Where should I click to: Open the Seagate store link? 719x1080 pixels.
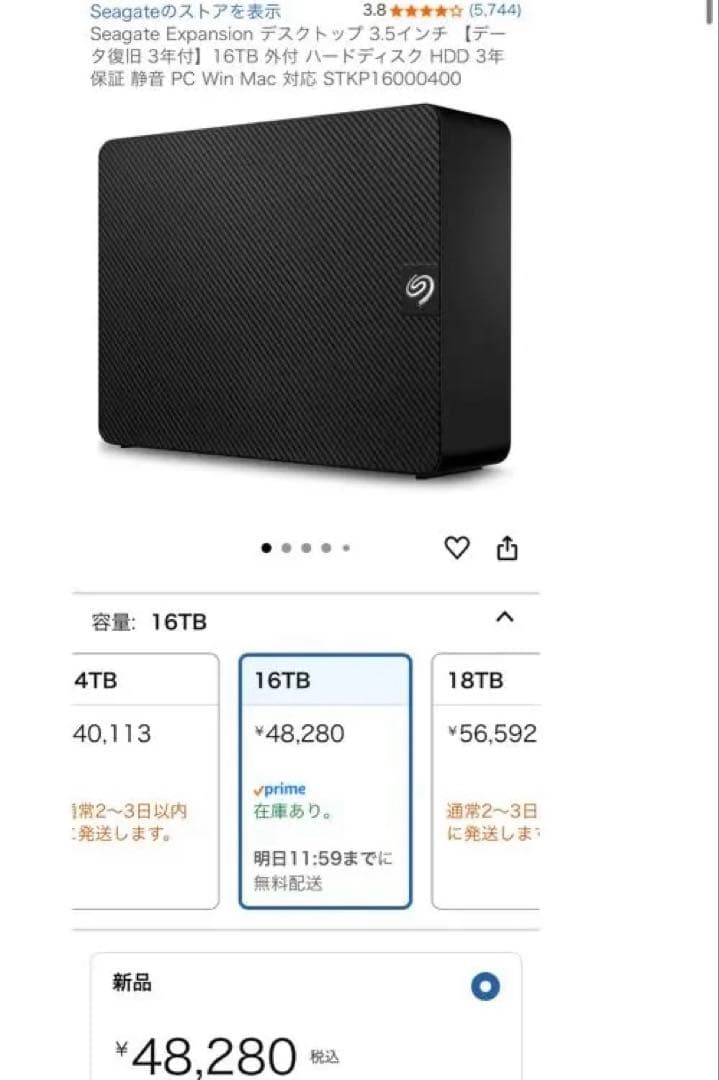coord(185,12)
